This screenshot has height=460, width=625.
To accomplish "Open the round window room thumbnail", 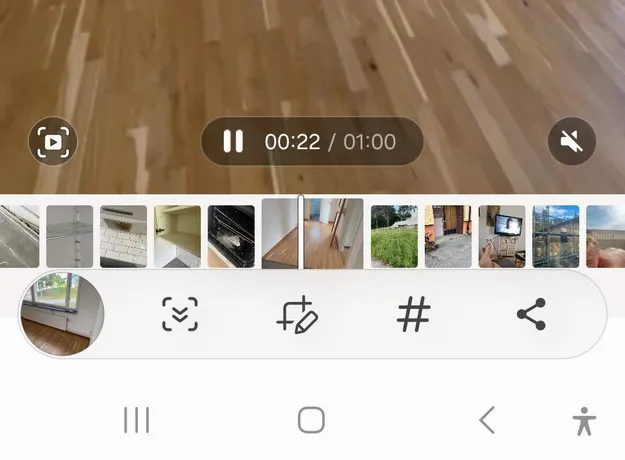I will coord(62,314).
